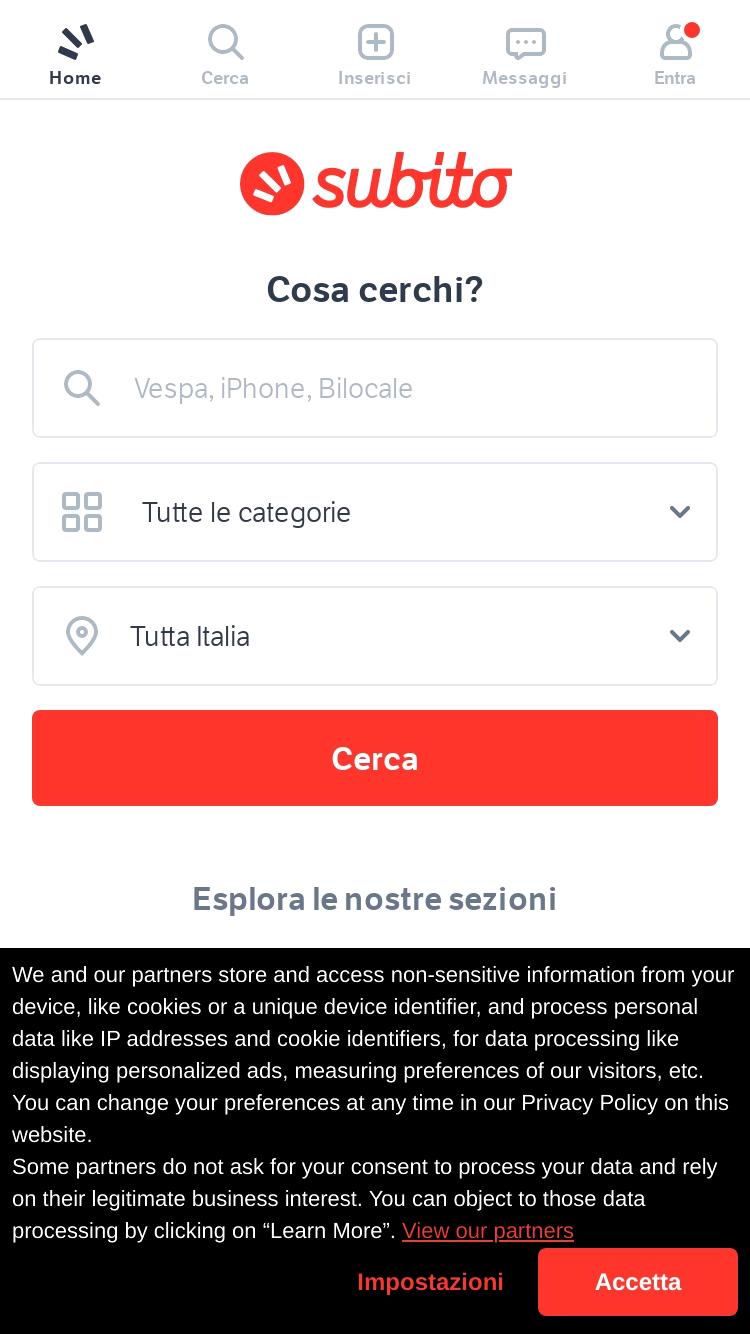Open the 'Tutta Italia' location dropdown
The width and height of the screenshot is (750, 1334).
click(x=375, y=636)
